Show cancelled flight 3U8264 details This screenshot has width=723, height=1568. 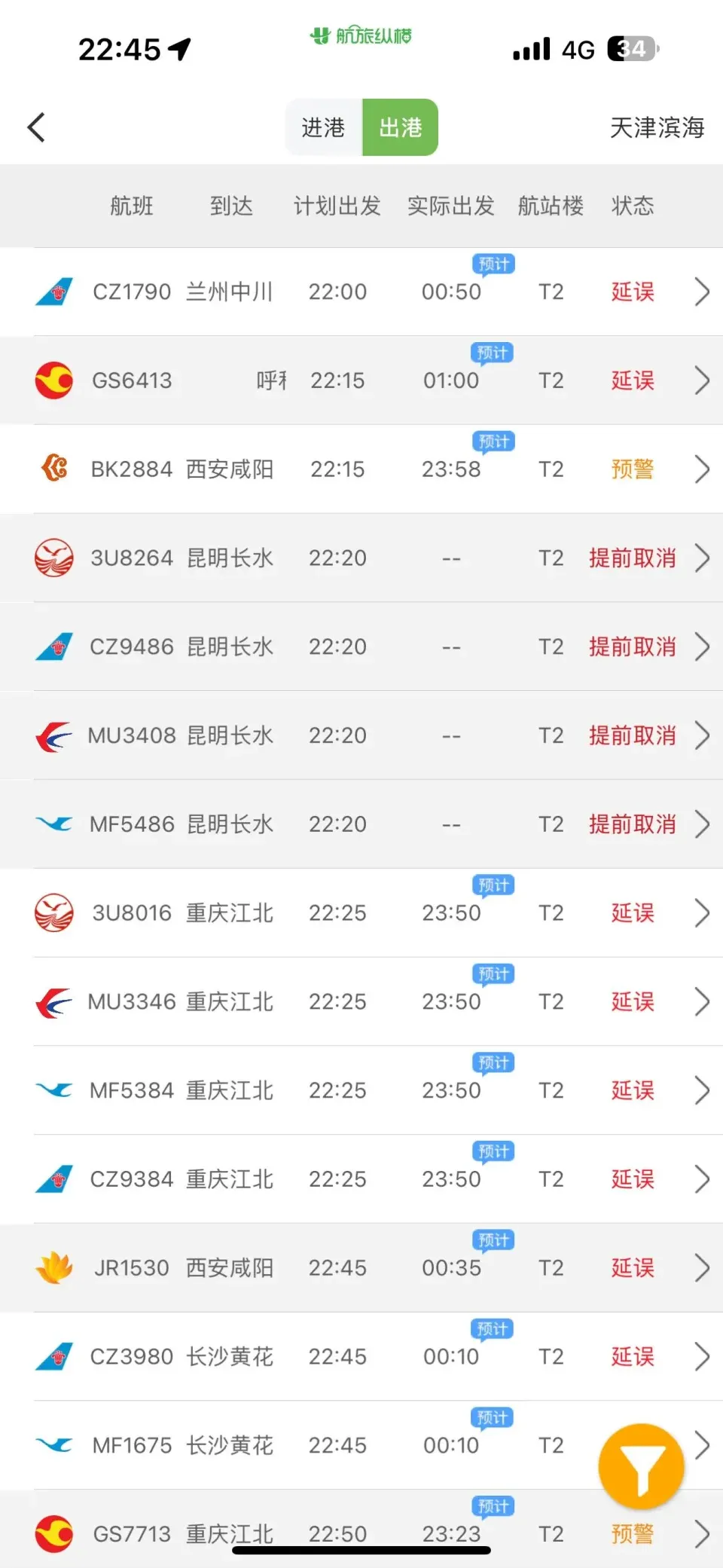(x=361, y=558)
